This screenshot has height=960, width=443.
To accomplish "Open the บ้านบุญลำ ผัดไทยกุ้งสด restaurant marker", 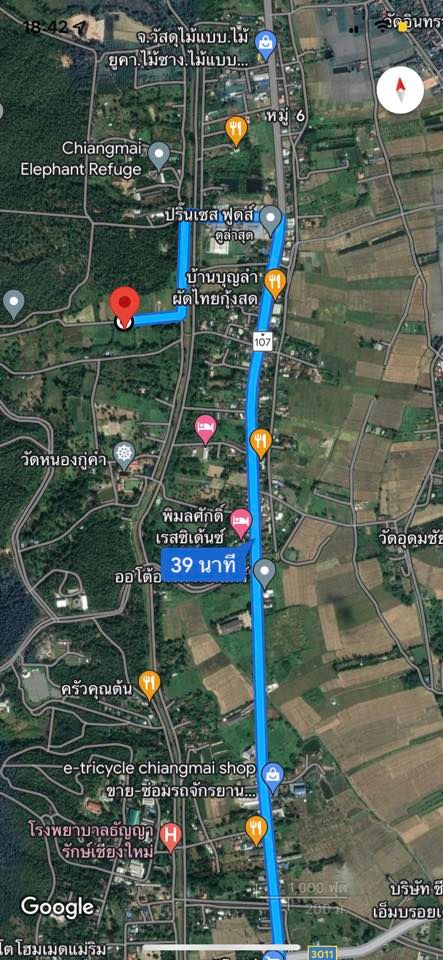I will click(x=275, y=283).
